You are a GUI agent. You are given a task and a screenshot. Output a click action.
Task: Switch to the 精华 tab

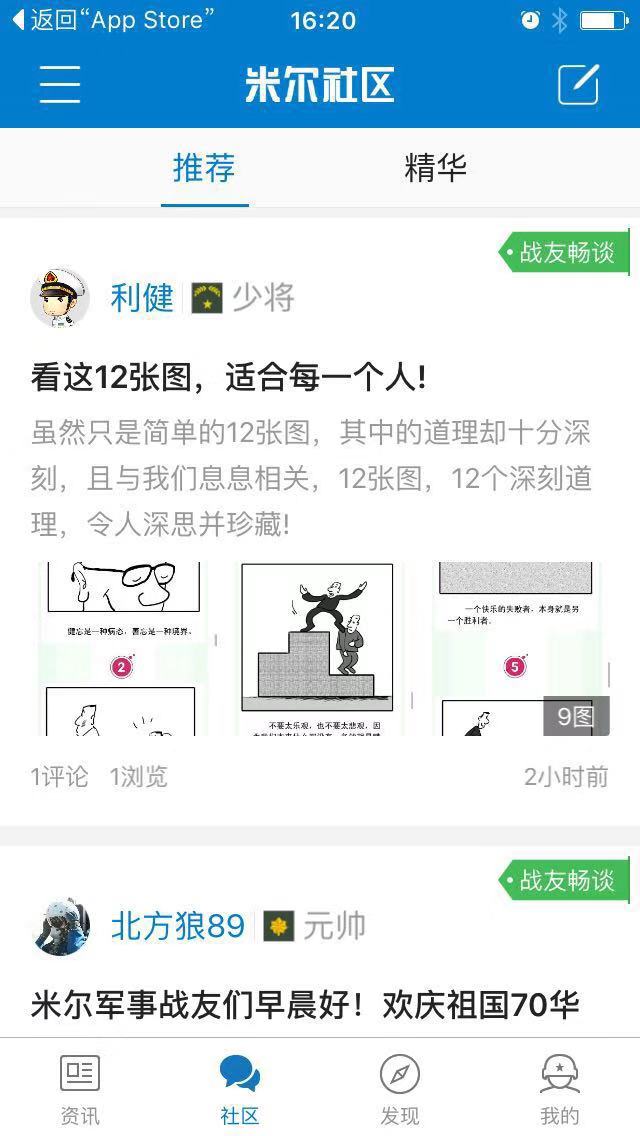click(x=435, y=168)
